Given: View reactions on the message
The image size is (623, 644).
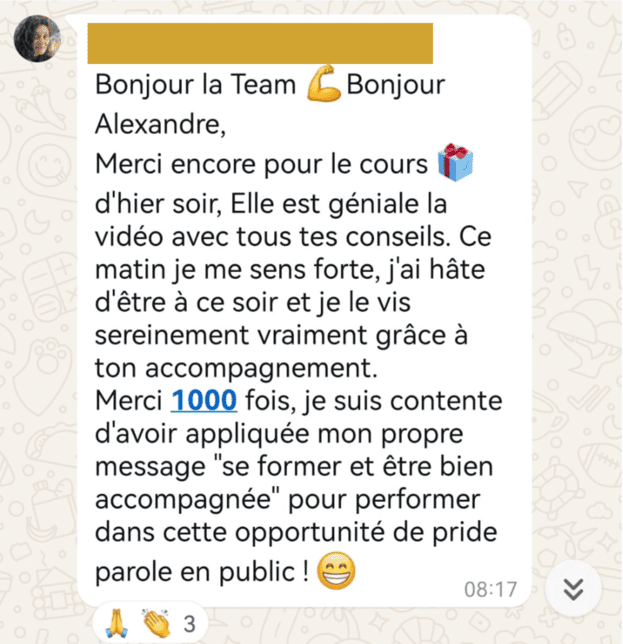Looking at the screenshot, I should coord(149,624).
